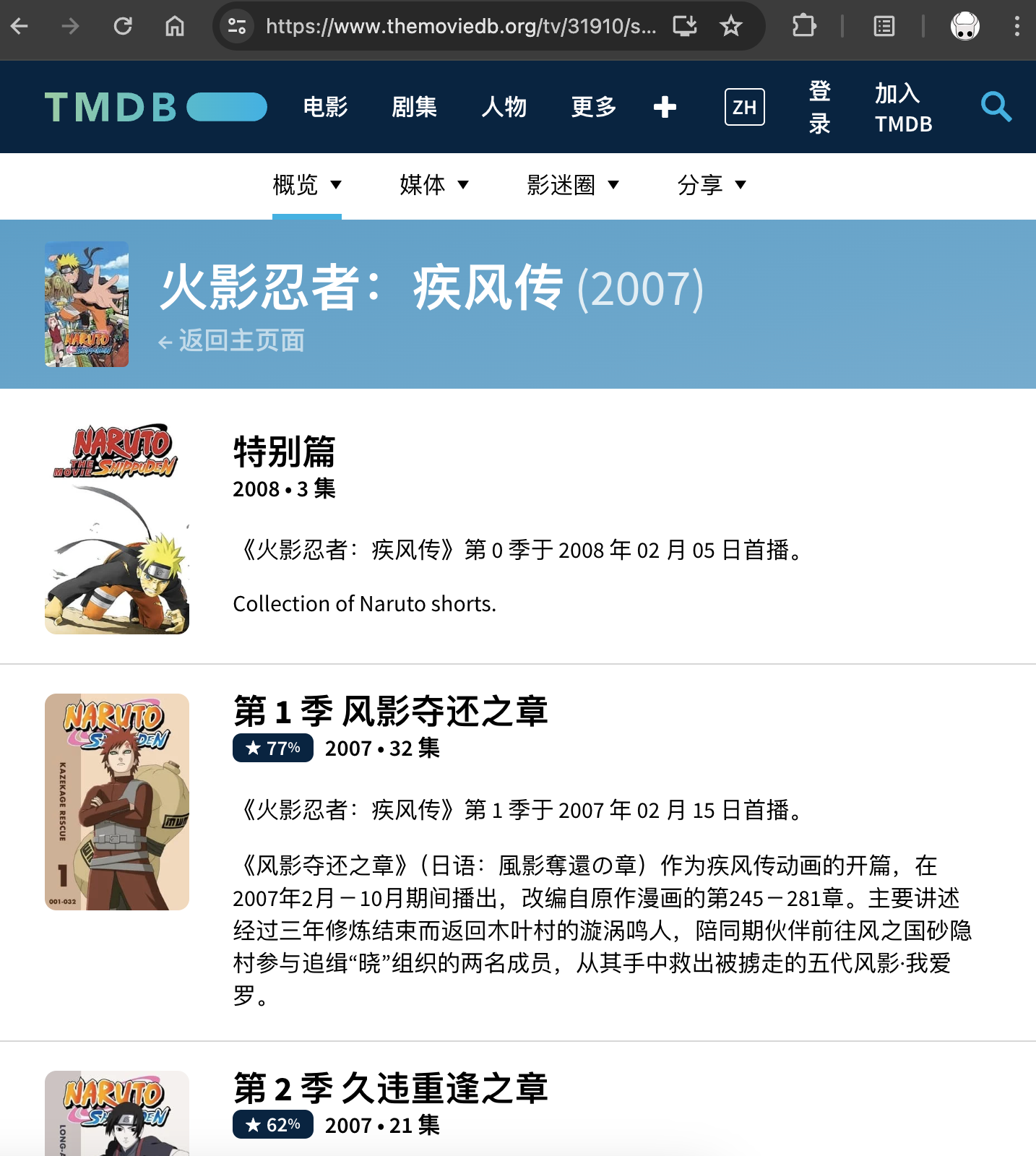1036x1156 pixels.
Task: Expand the 概览 dropdown
Action: (306, 185)
